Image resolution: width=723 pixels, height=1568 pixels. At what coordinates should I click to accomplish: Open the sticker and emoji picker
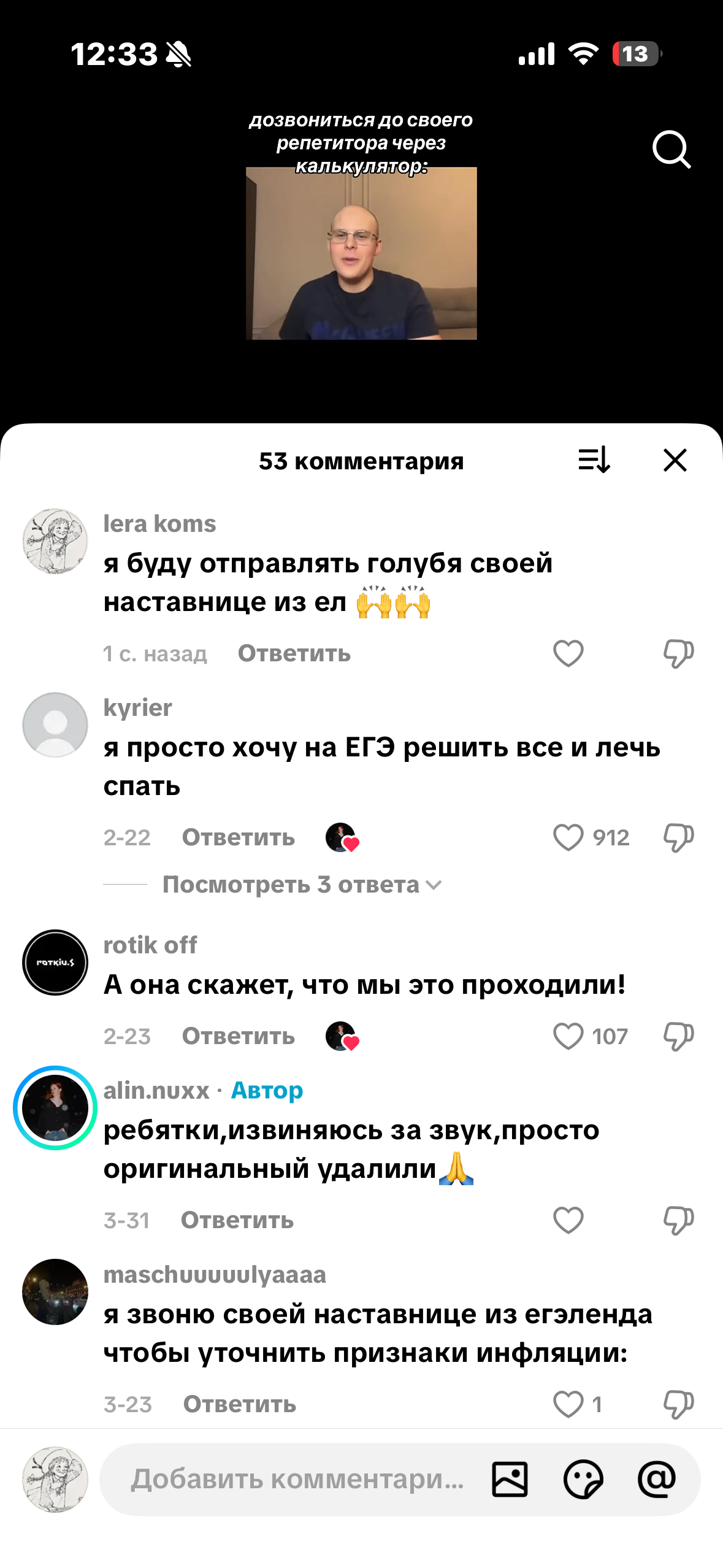pos(583,1479)
